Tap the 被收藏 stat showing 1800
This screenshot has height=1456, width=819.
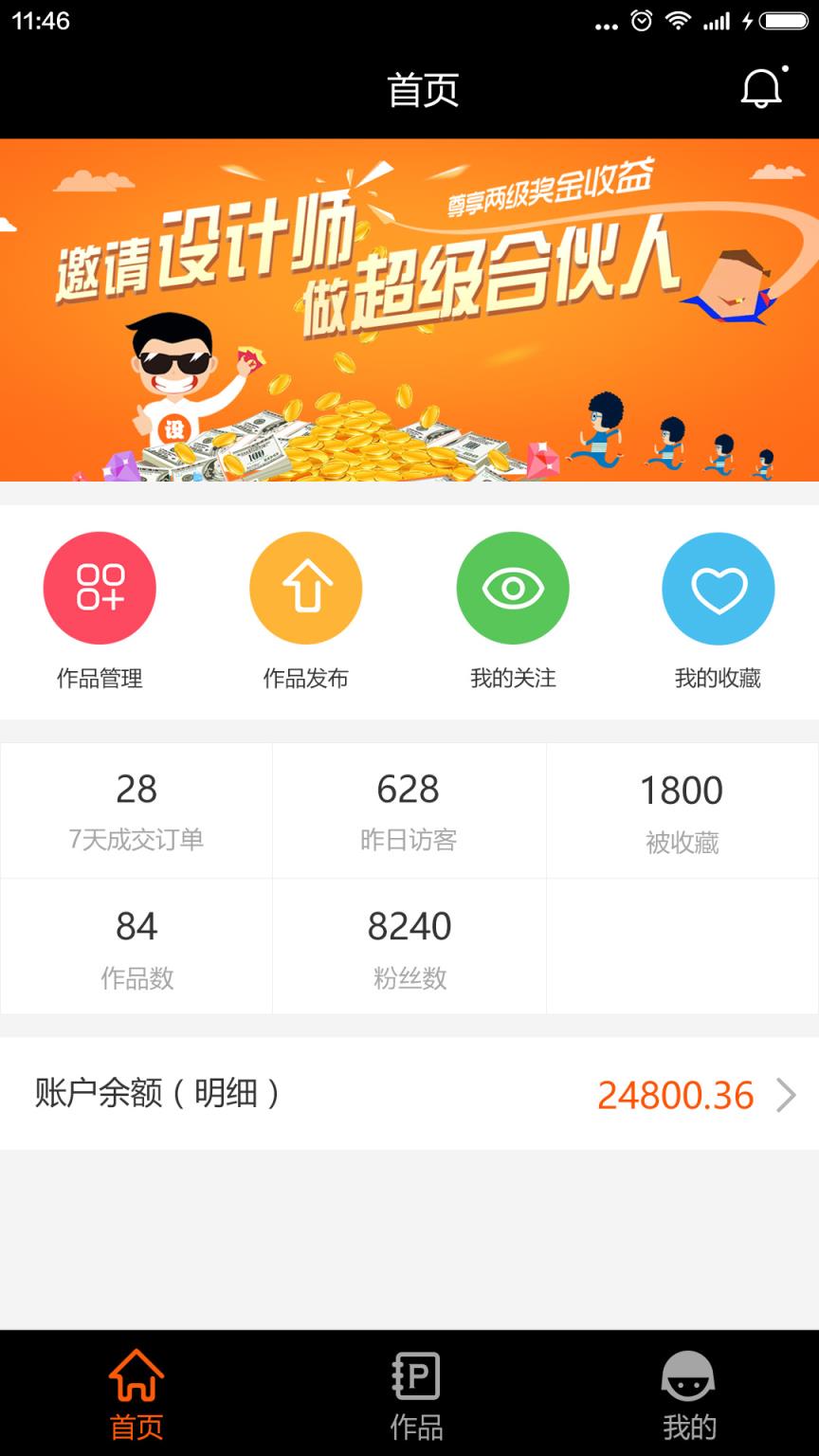(682, 809)
